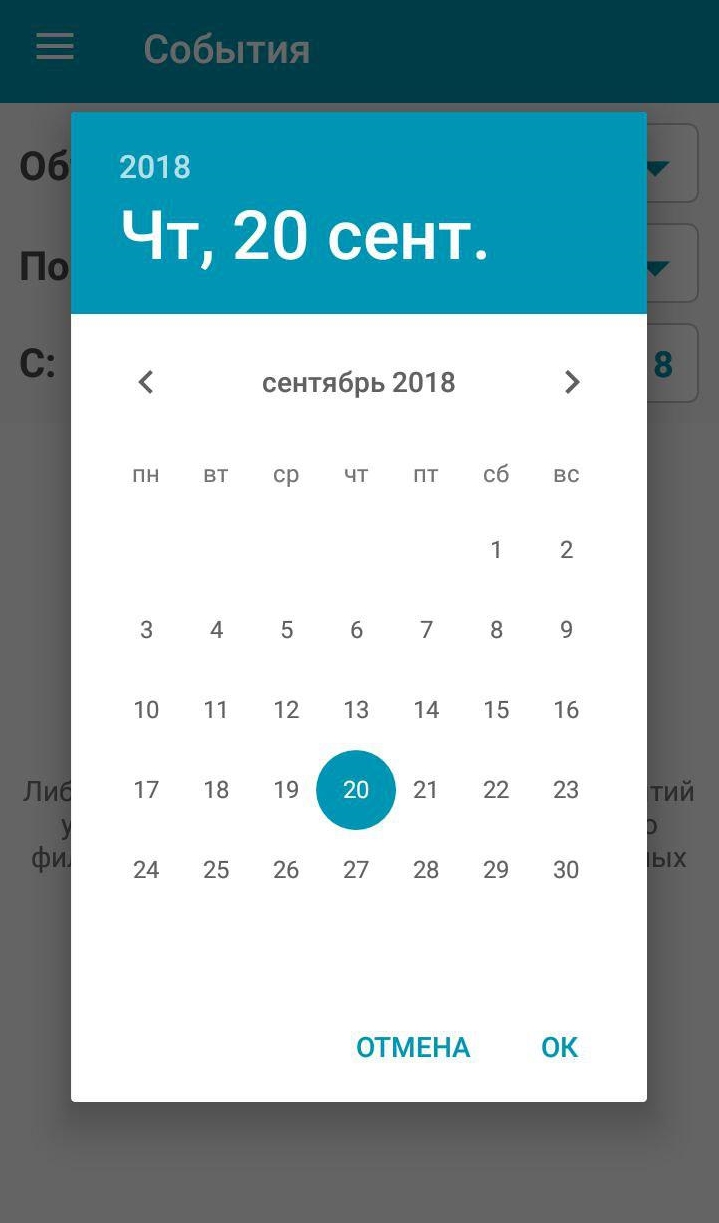Select day 22

pos(496,790)
